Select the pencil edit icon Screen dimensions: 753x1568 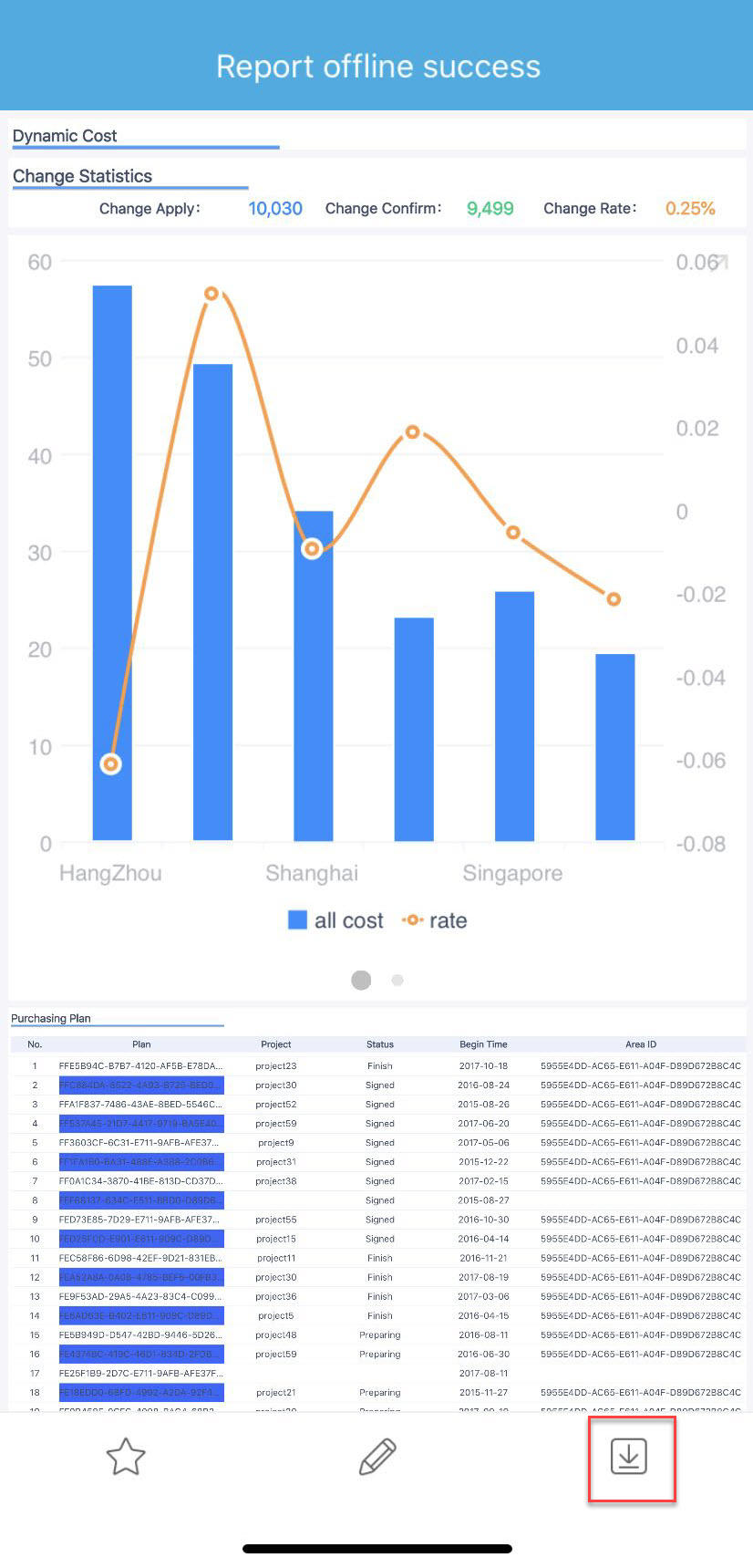[376, 1457]
